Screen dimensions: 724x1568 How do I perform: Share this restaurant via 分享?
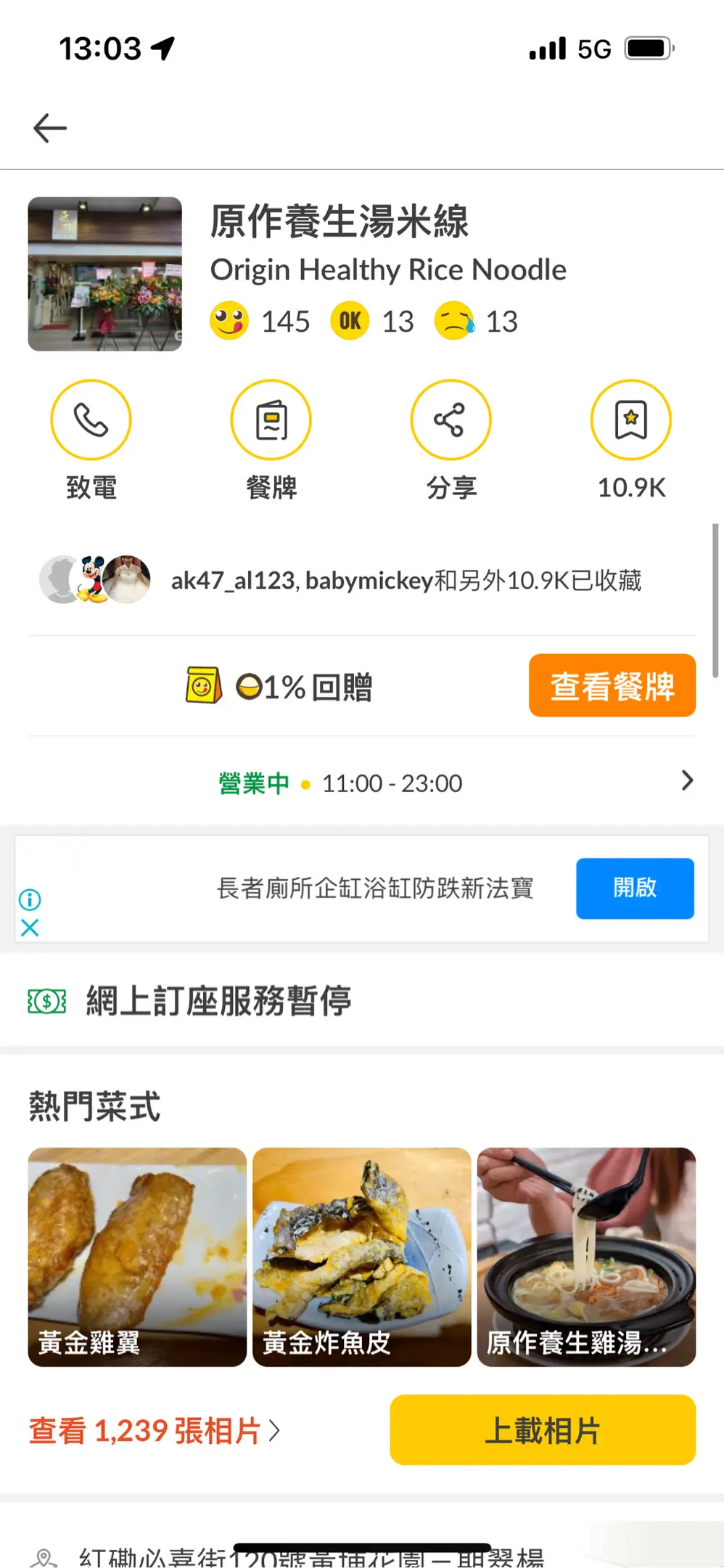point(451,420)
